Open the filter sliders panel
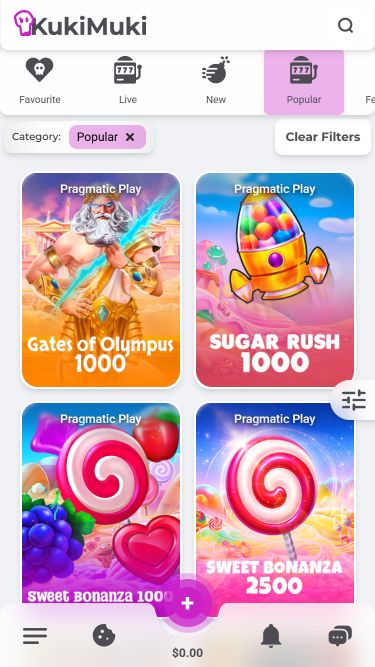This screenshot has width=375, height=667. point(354,399)
